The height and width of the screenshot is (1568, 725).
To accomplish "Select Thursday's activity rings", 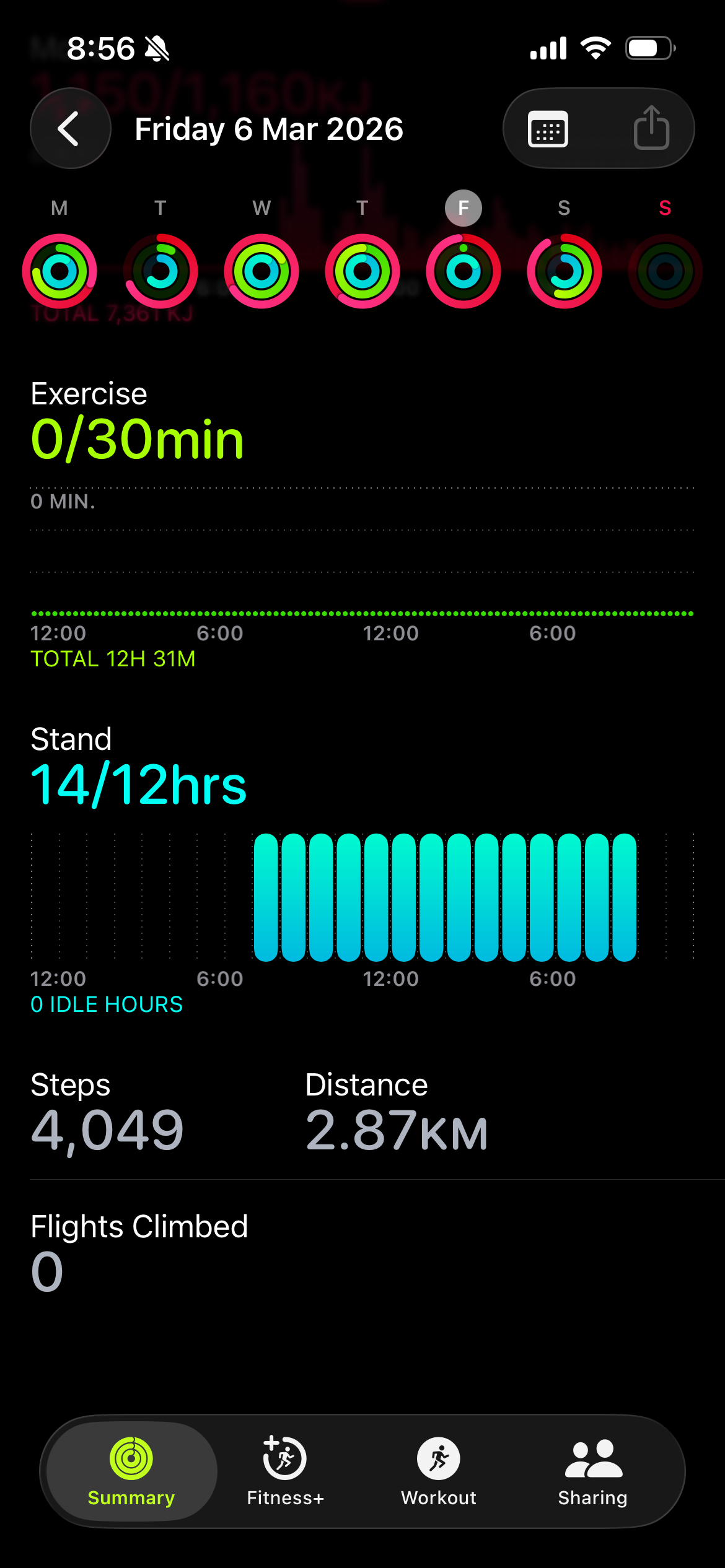I will click(362, 271).
